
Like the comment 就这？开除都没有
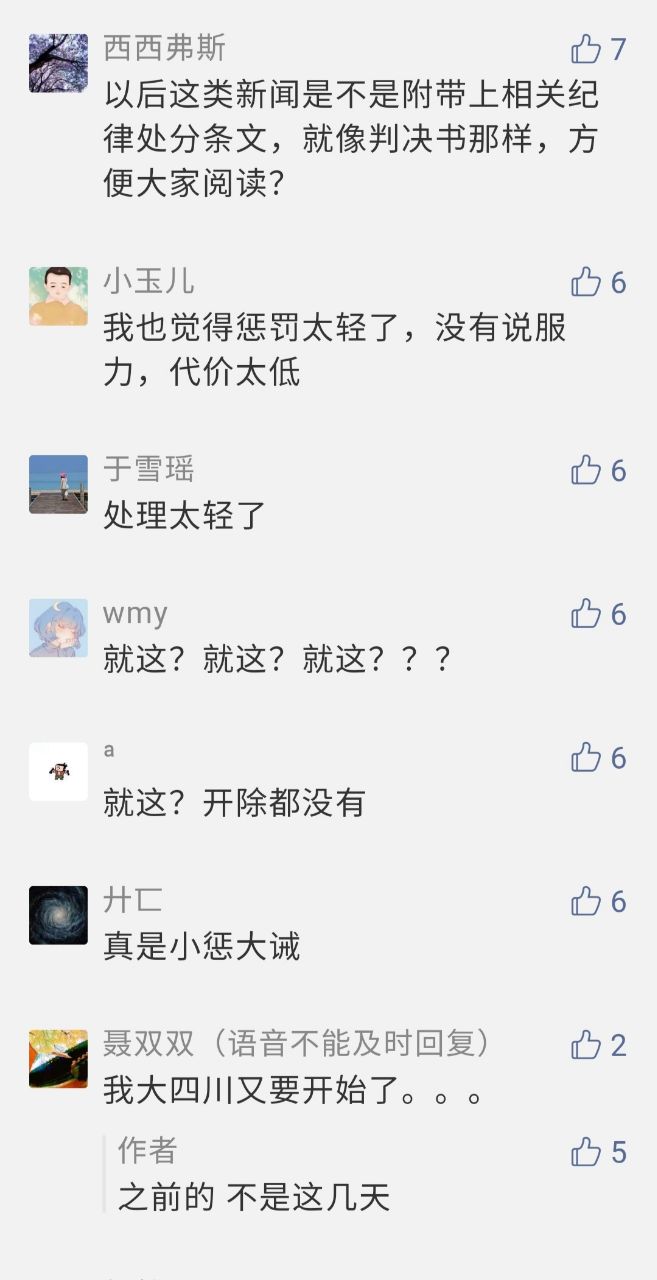pos(586,758)
